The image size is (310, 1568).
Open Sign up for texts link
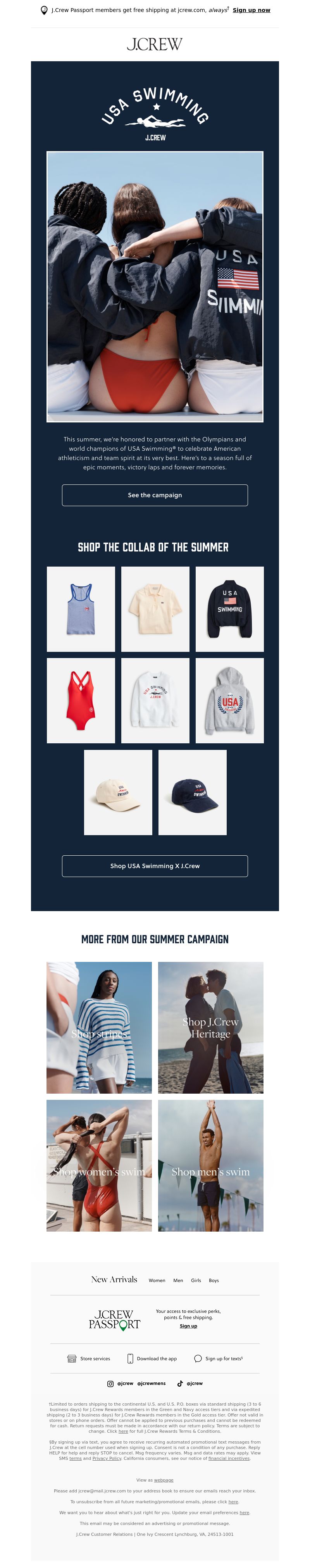(218, 1359)
